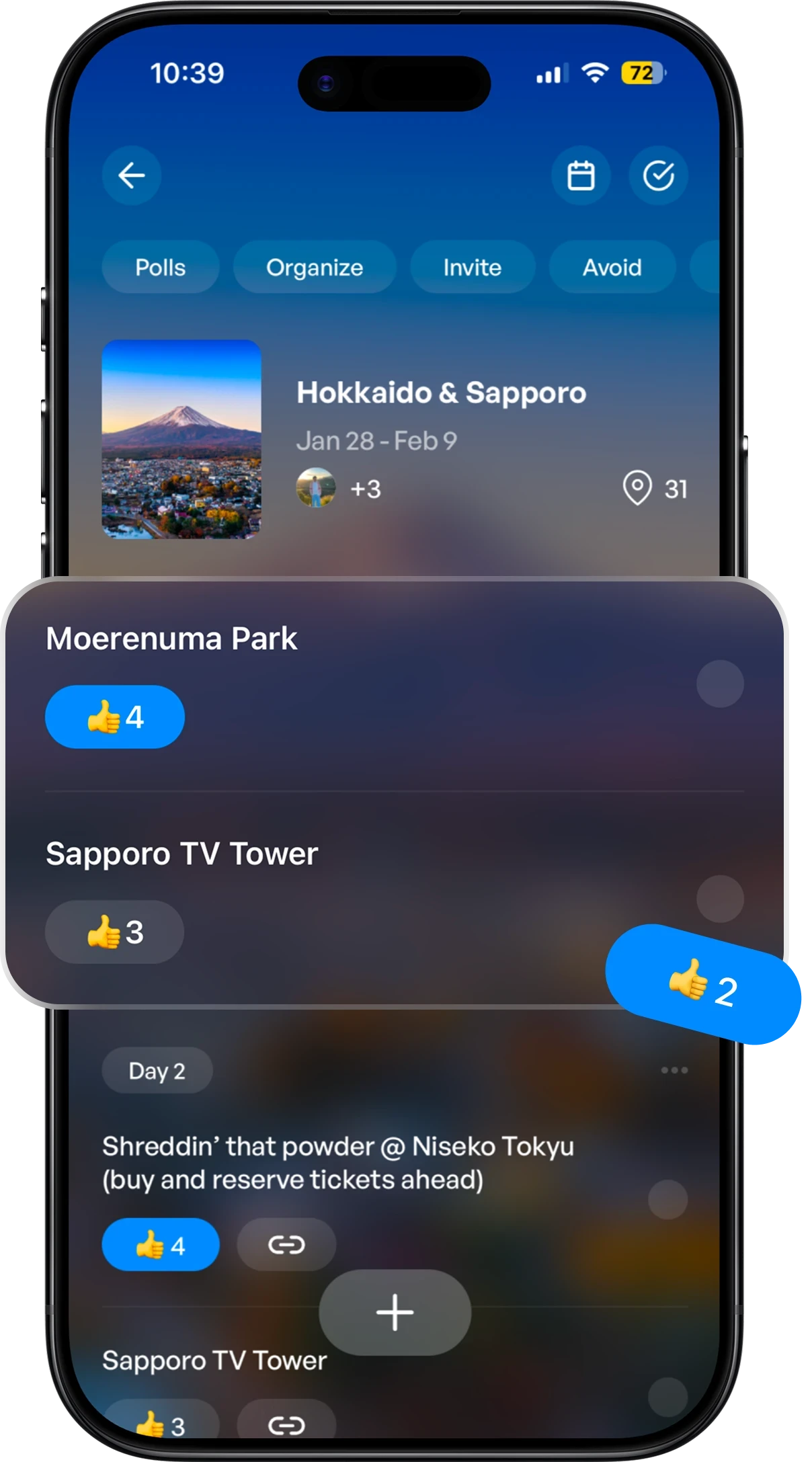Tap the checkmark circle icon at top right
812x1462 pixels.
(x=659, y=175)
